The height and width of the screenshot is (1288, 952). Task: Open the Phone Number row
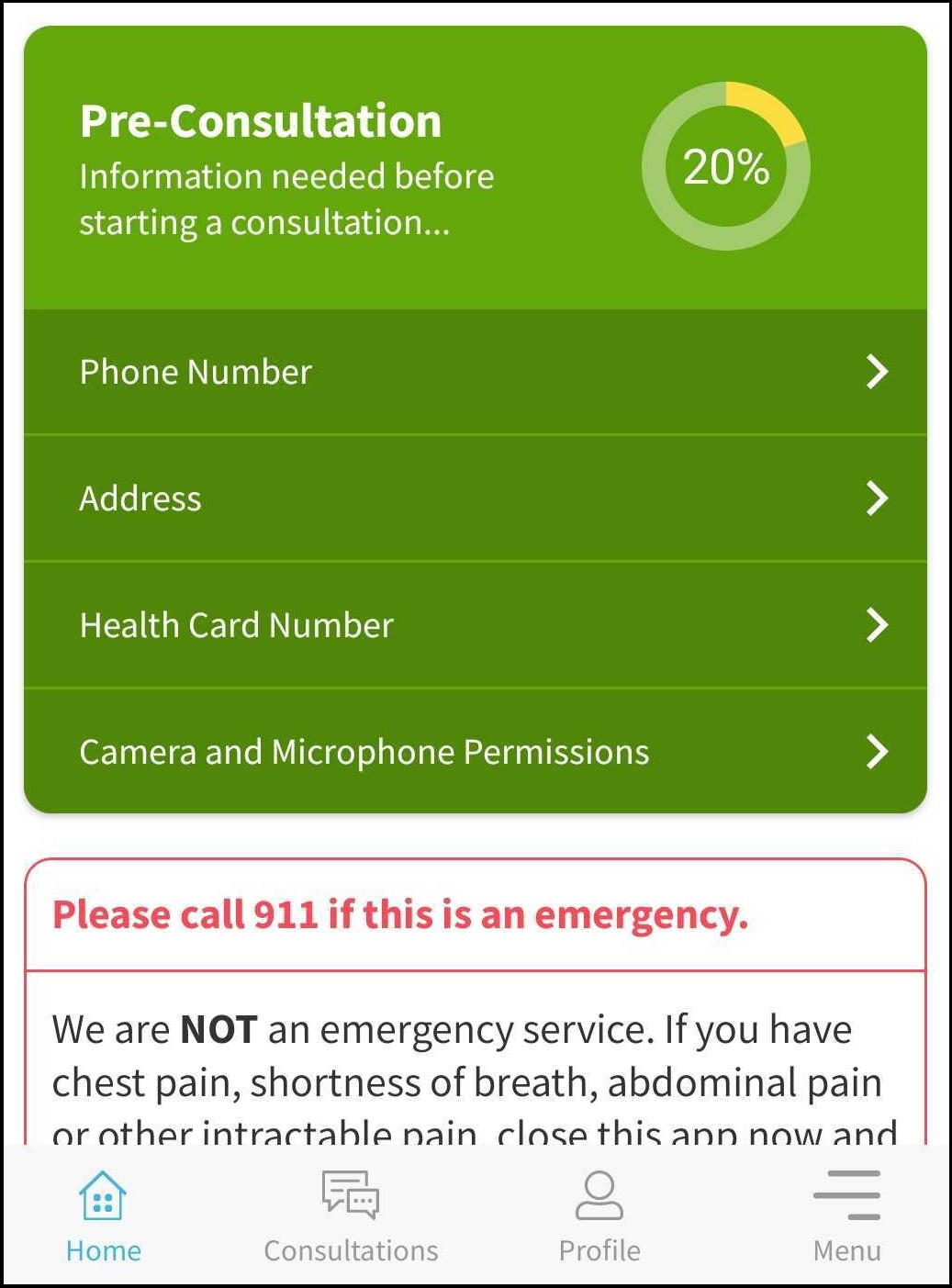(475, 372)
